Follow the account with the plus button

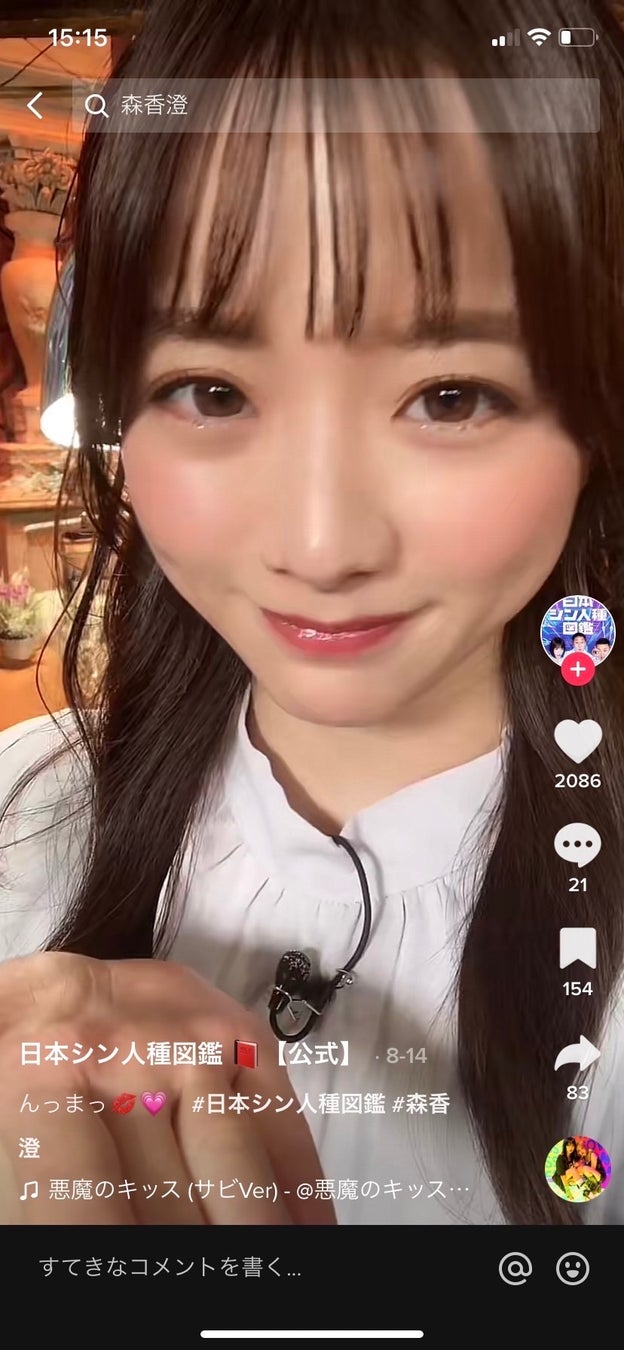(x=577, y=670)
